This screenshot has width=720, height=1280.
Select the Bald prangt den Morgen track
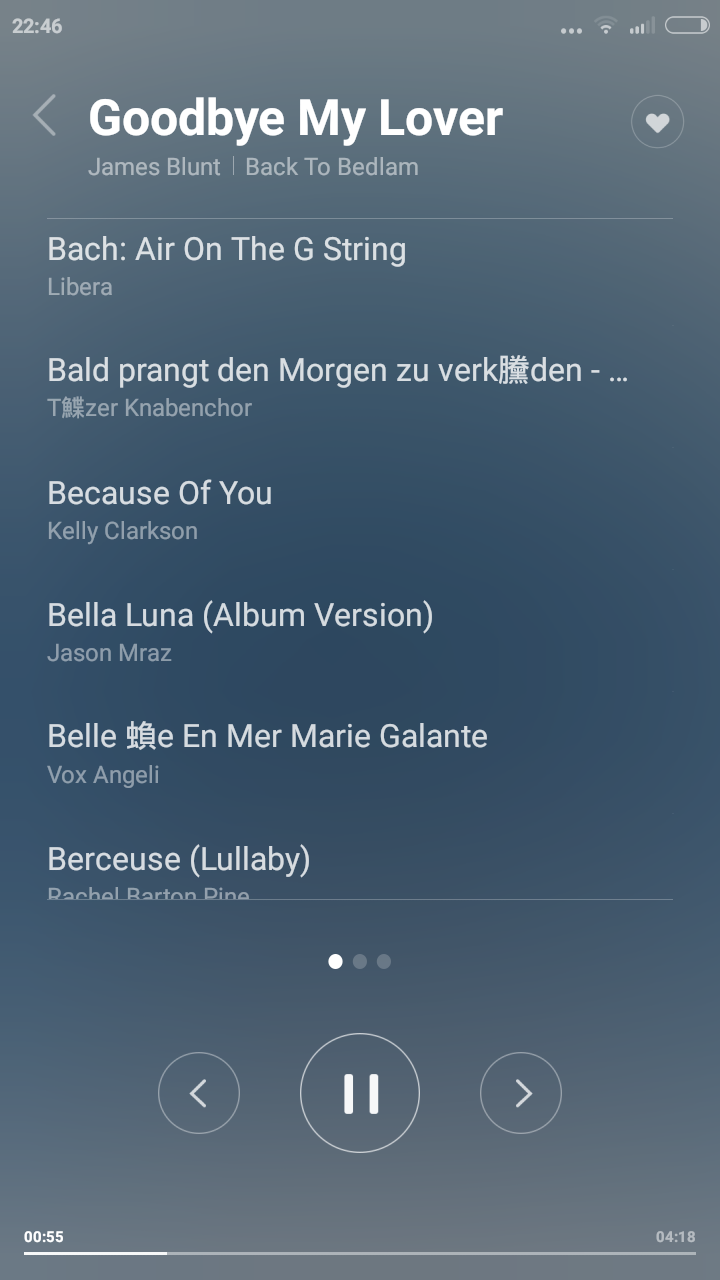(x=360, y=387)
